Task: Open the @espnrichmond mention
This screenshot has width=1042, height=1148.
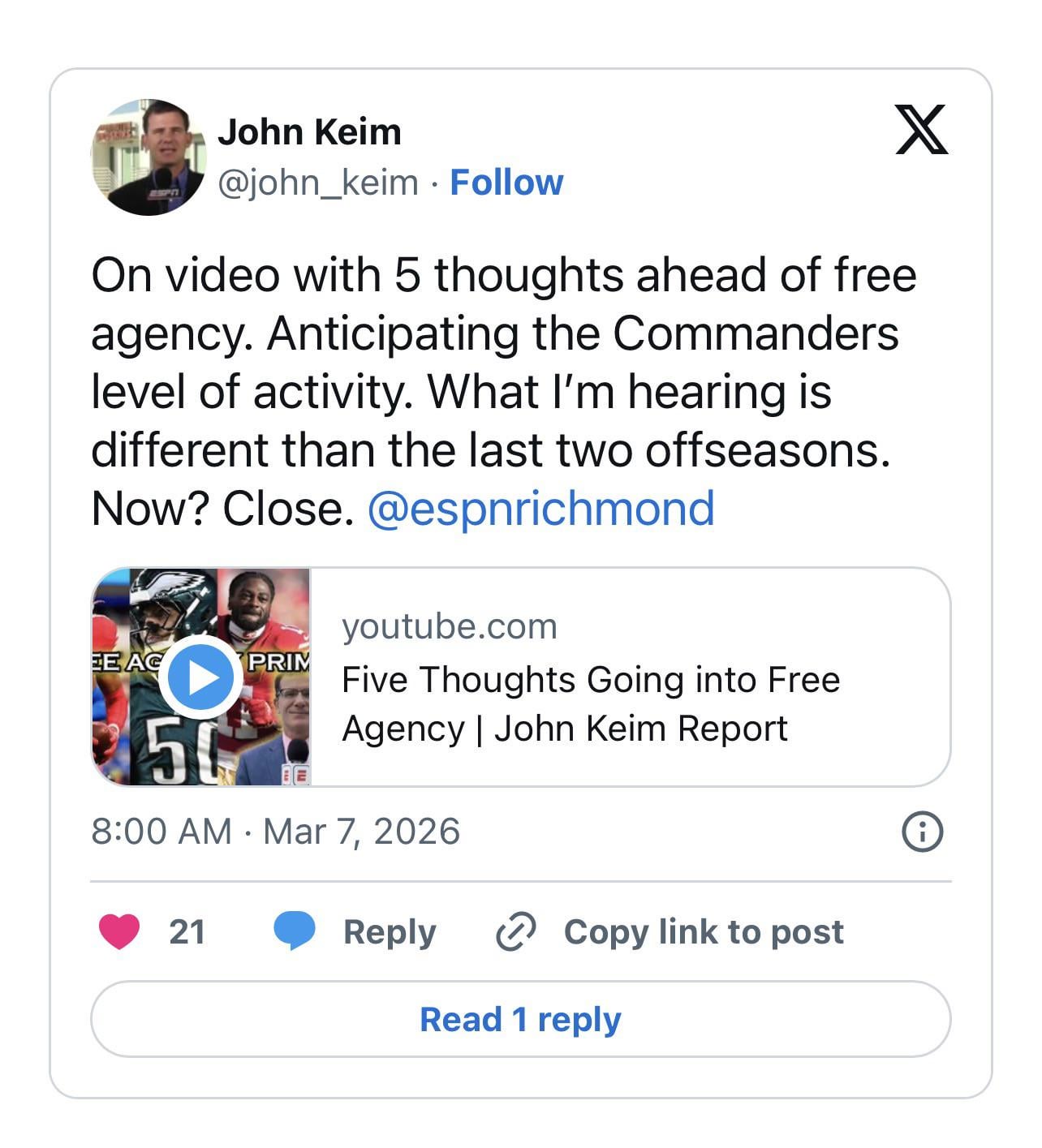Action: point(540,509)
